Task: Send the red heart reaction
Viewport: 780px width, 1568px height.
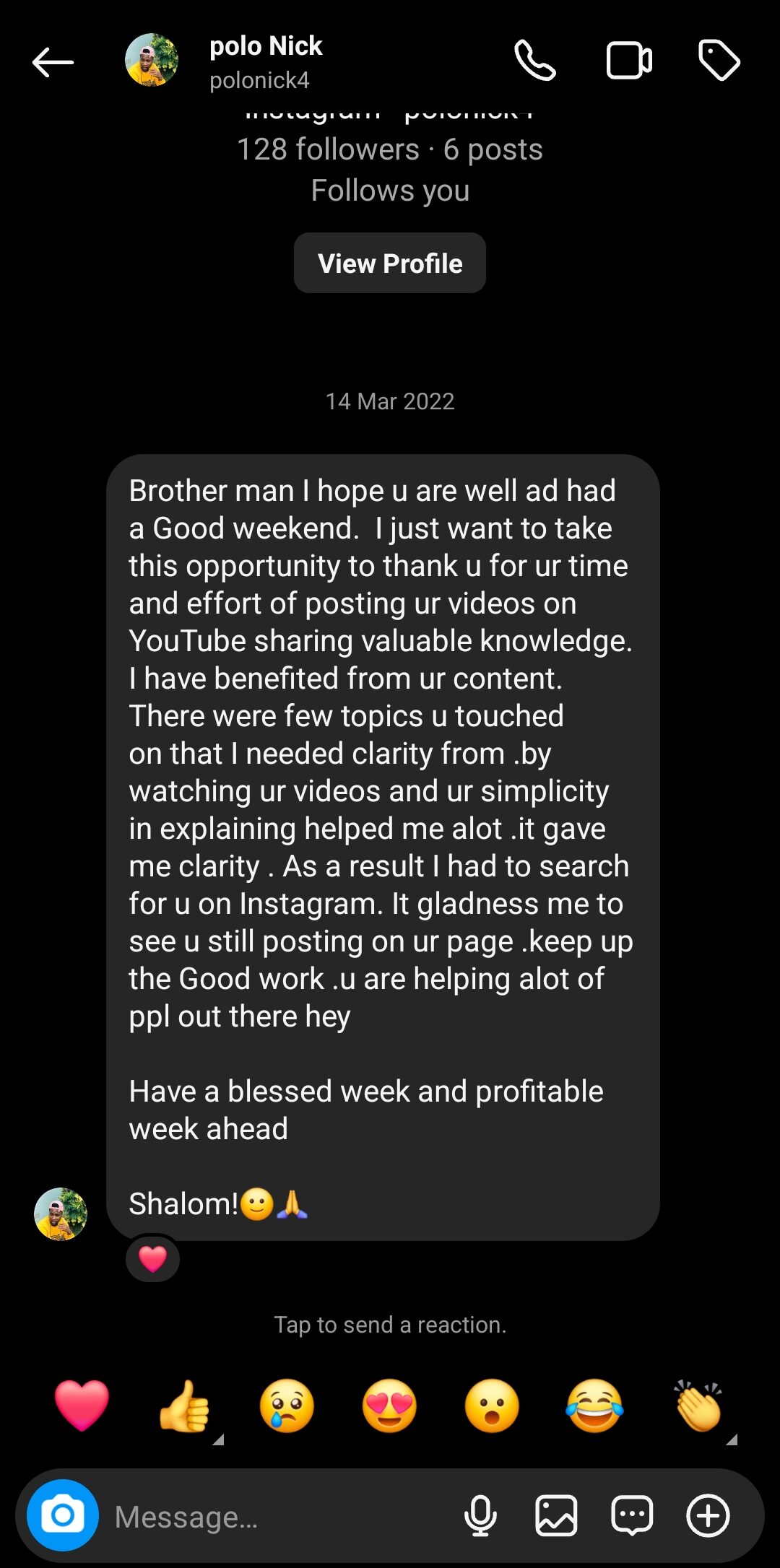Action: pos(82,1405)
